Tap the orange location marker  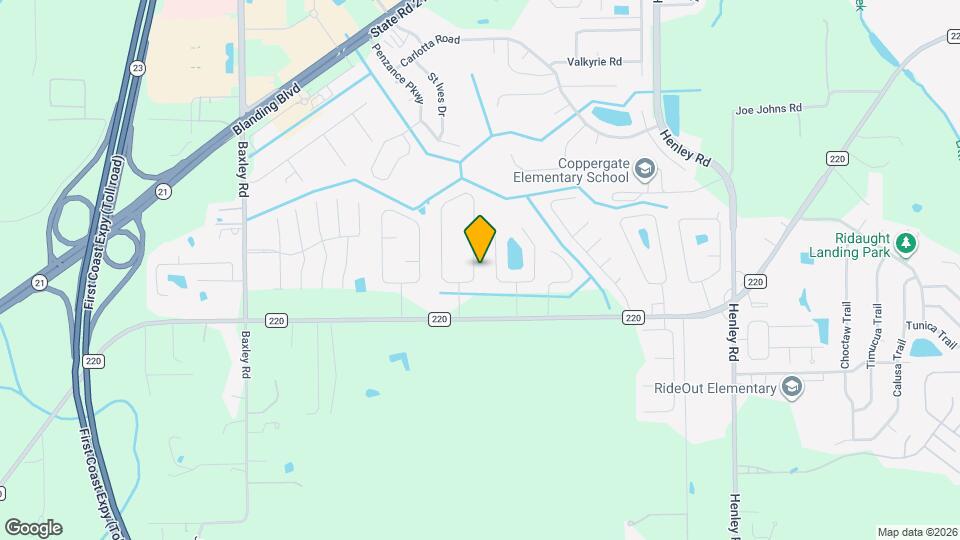click(480, 238)
